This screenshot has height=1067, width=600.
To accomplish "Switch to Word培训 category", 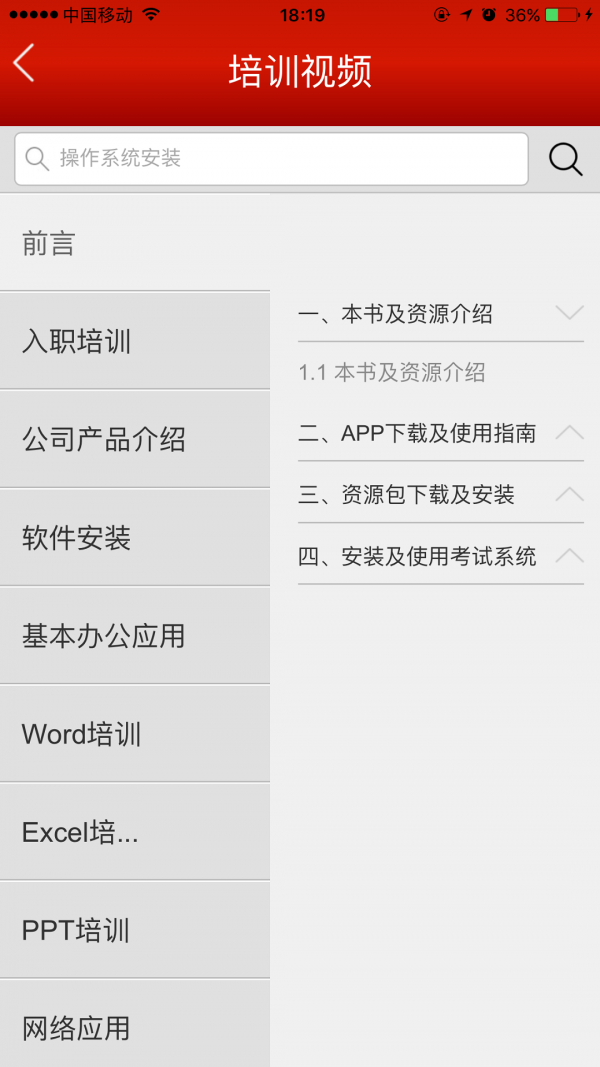I will 134,733.
